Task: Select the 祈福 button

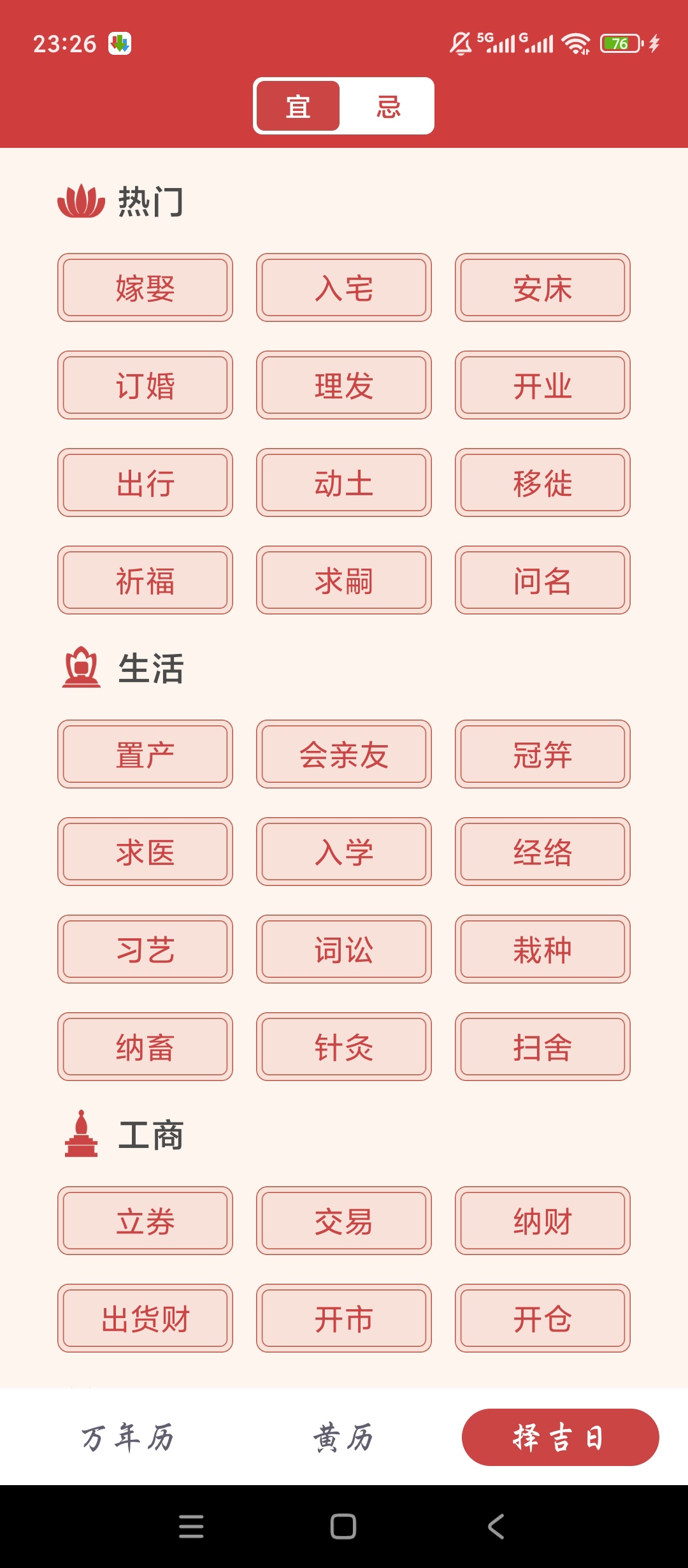Action: coord(145,580)
